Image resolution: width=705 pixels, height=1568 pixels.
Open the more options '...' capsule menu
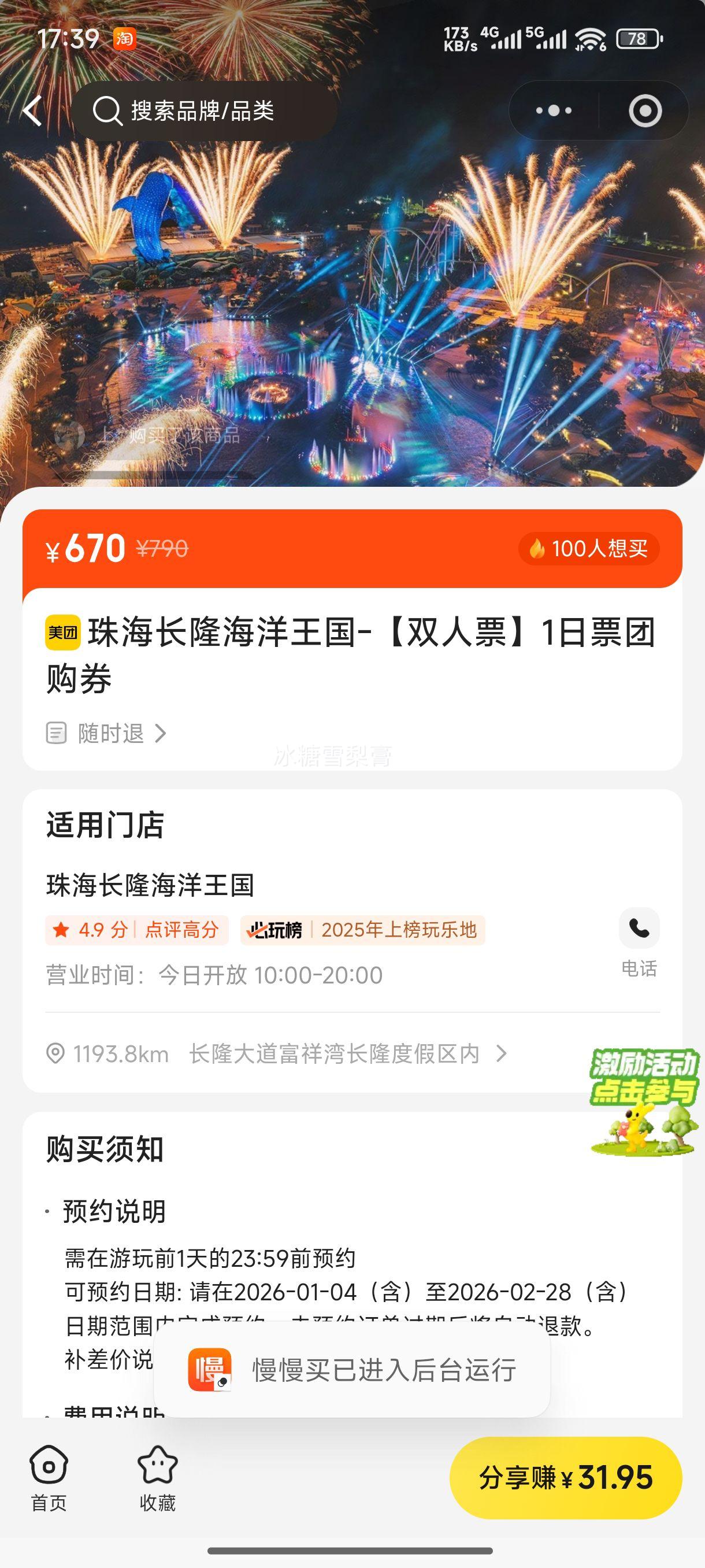coord(552,110)
